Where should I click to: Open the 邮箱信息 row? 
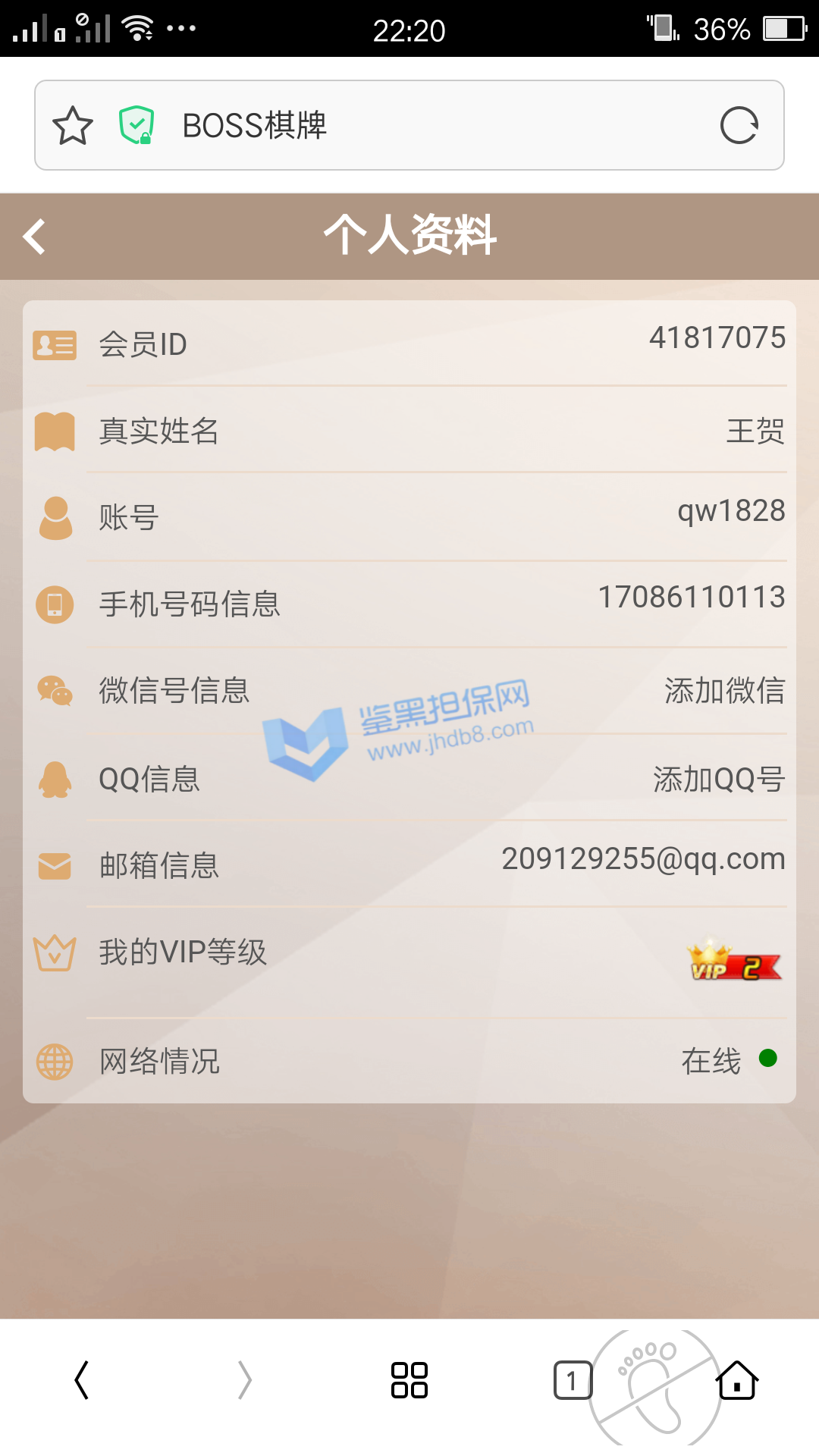[x=409, y=864]
